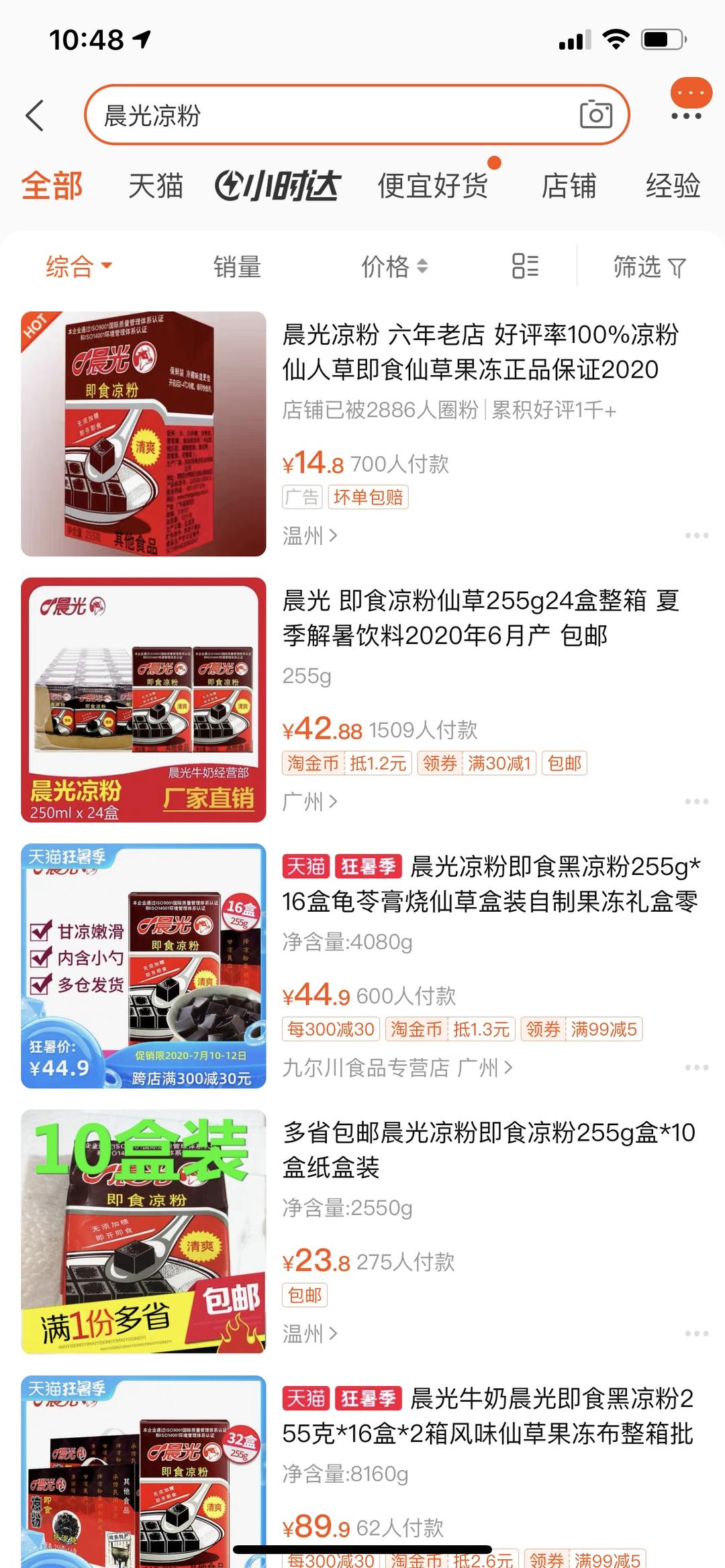Select the 店铺 tab
This screenshot has height=1568, width=725.
point(569,186)
